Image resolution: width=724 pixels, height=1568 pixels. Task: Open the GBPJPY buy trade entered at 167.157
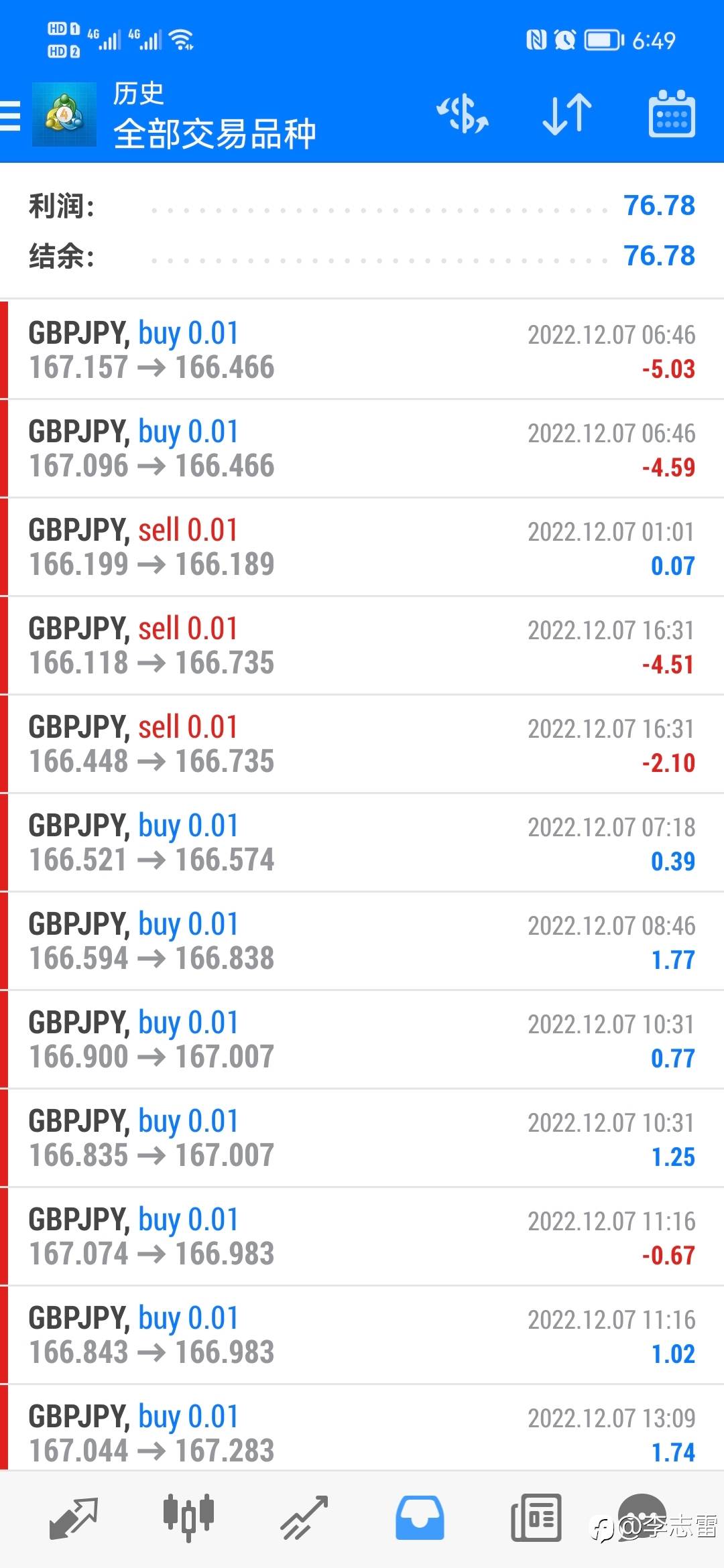coord(362,350)
